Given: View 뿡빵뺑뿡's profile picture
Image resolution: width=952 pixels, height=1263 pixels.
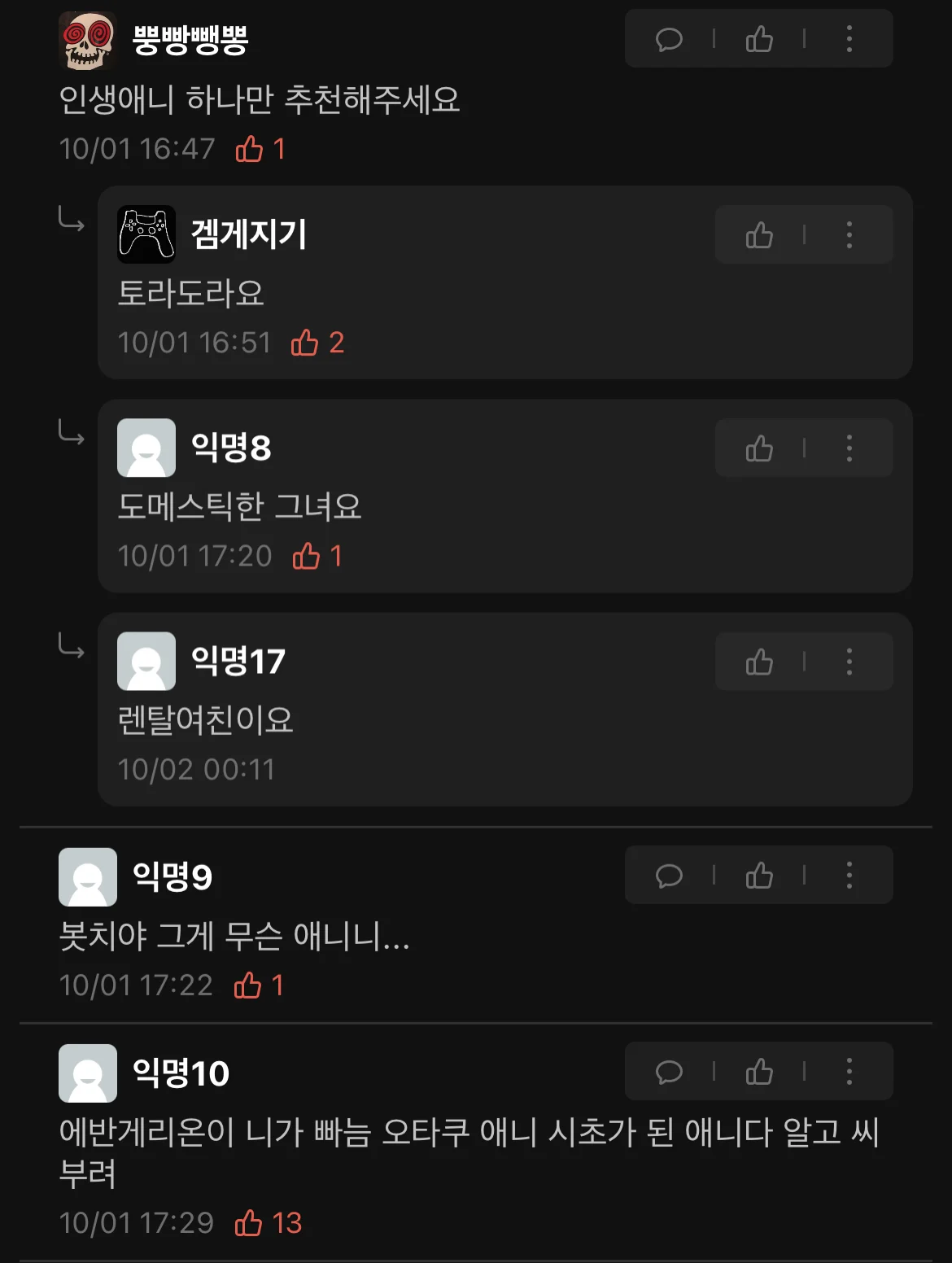Looking at the screenshot, I should (x=88, y=41).
